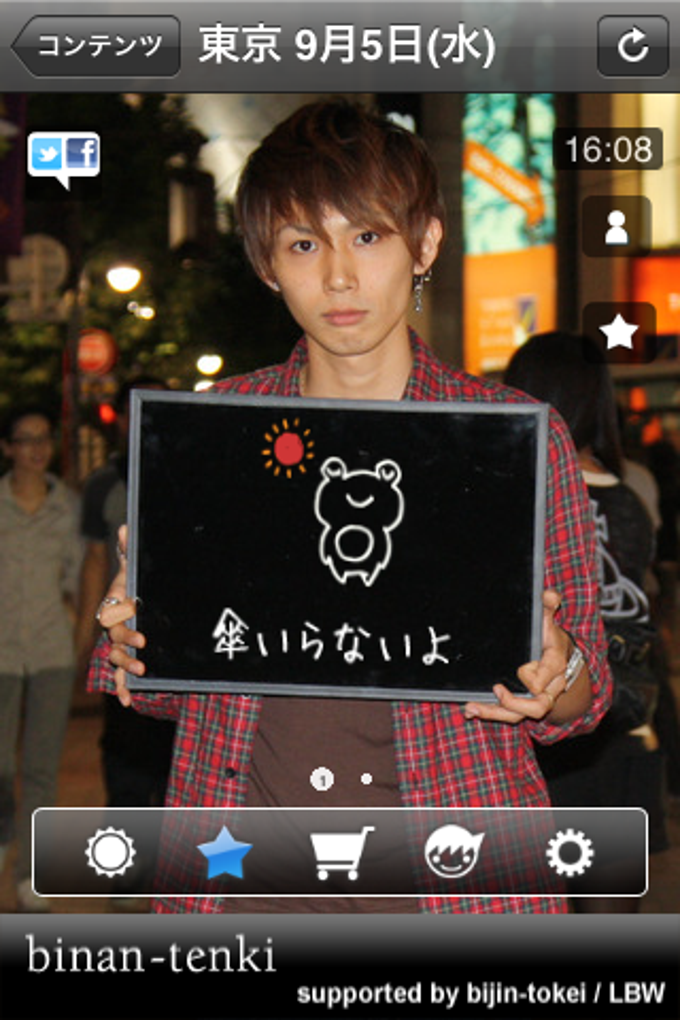Go back to コンテンツ
This screenshot has height=1020, width=680.
[97, 46]
